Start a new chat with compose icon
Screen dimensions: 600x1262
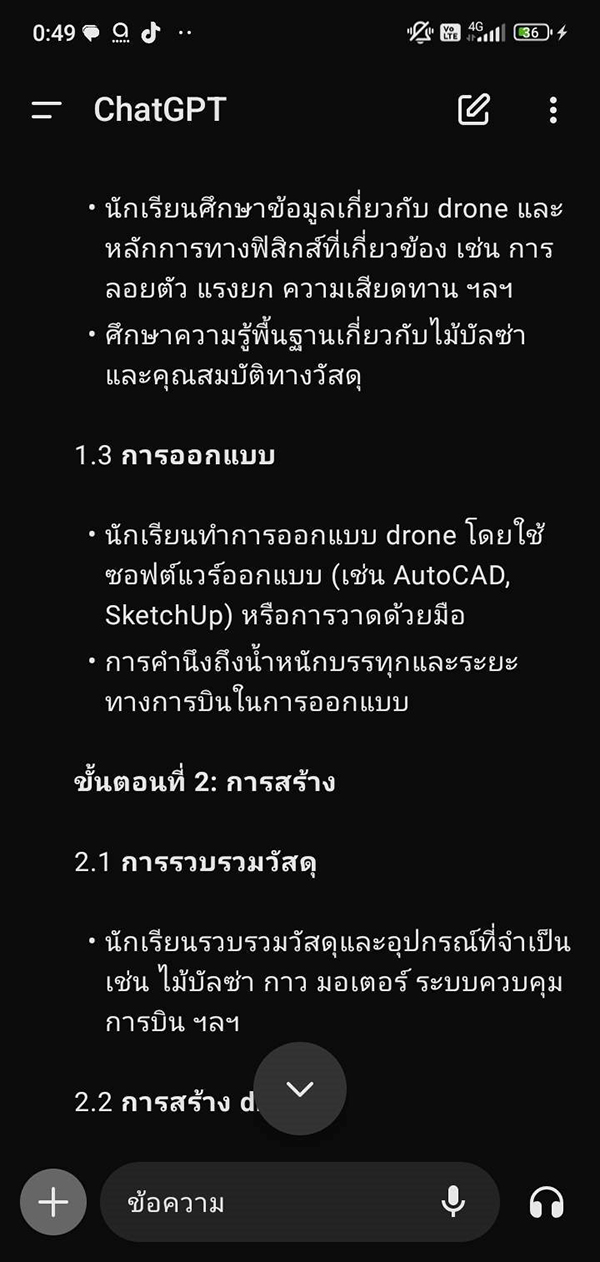[474, 110]
